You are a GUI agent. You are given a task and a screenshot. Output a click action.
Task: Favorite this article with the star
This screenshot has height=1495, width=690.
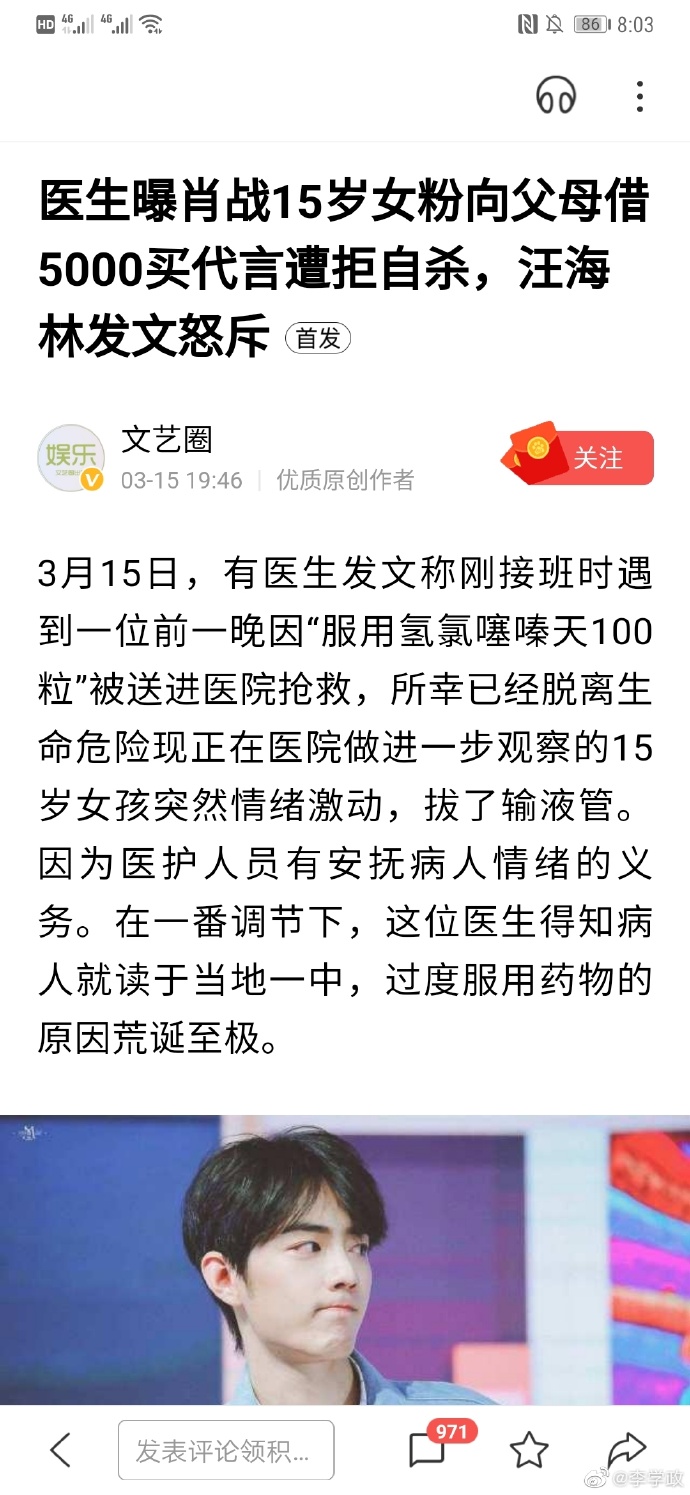[528, 1449]
